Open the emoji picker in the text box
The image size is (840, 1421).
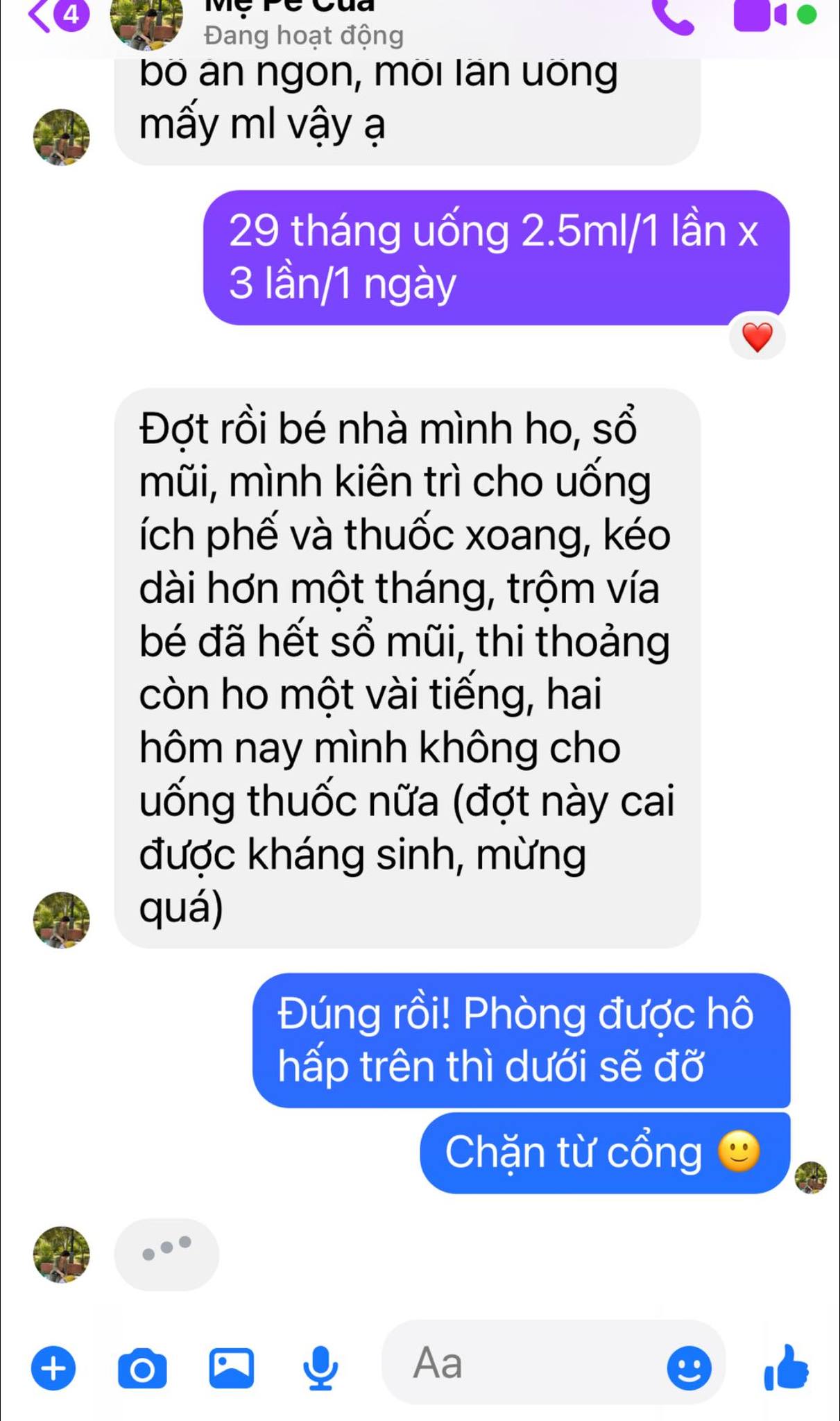(x=689, y=1368)
